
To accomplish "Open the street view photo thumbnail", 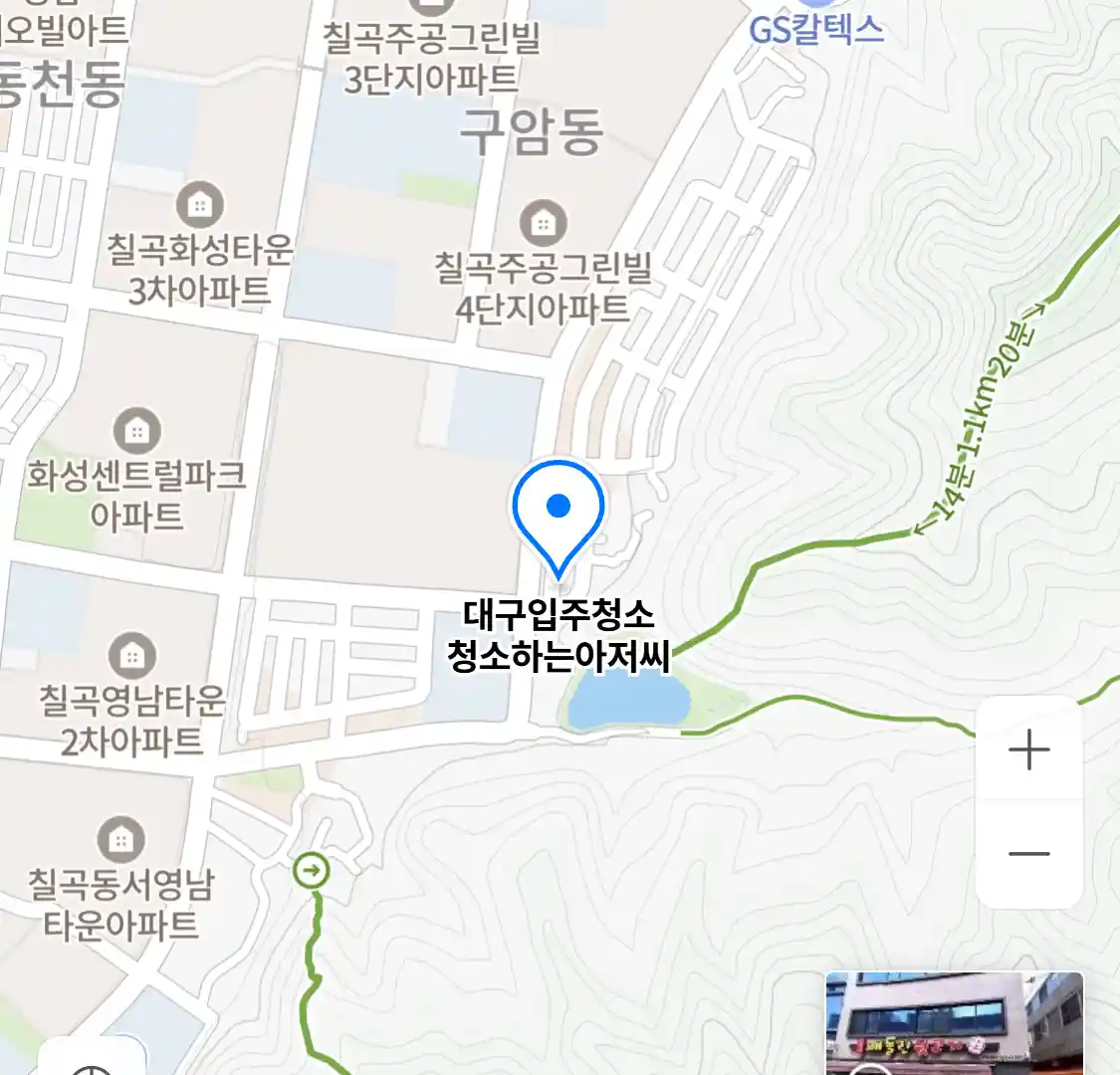I will (954, 1023).
